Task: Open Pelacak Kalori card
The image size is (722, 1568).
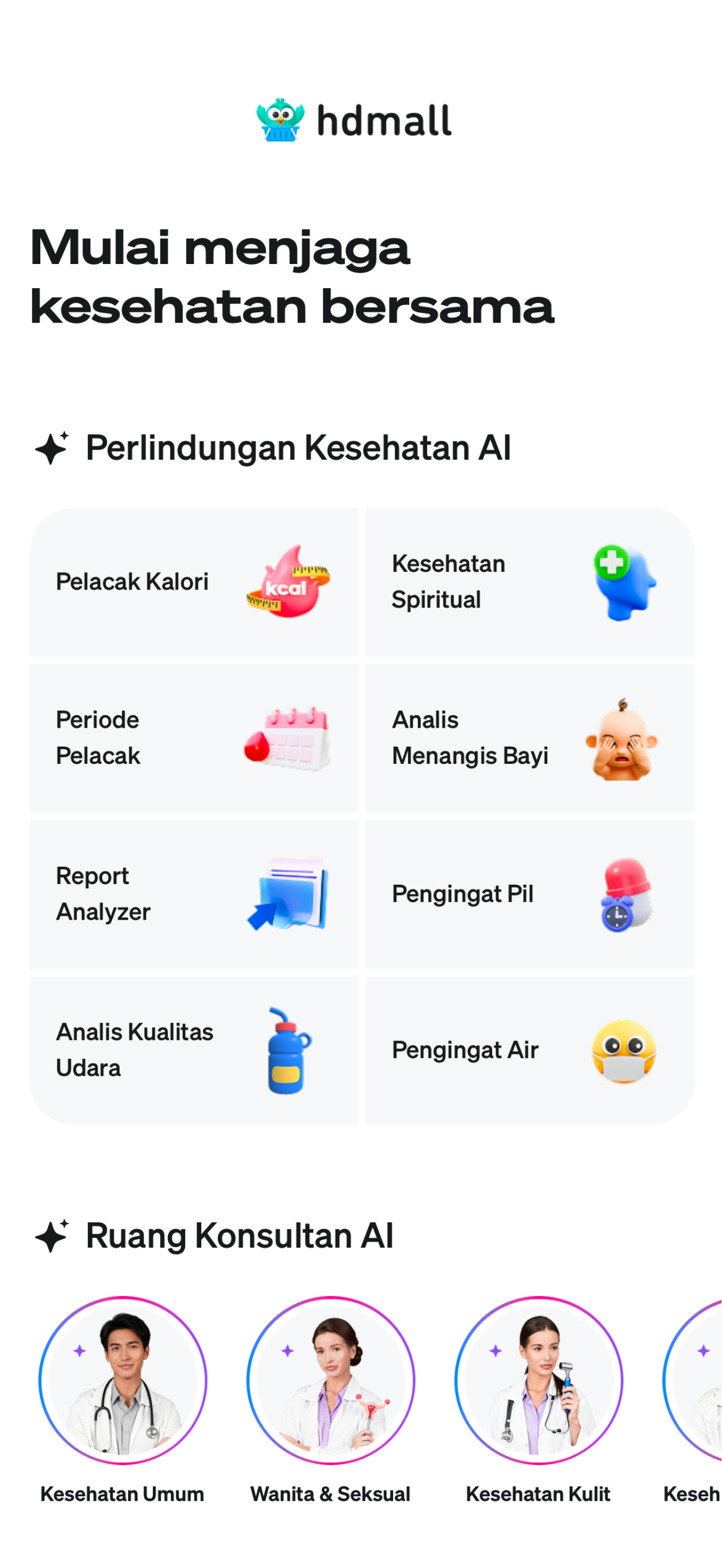Action: tap(193, 582)
